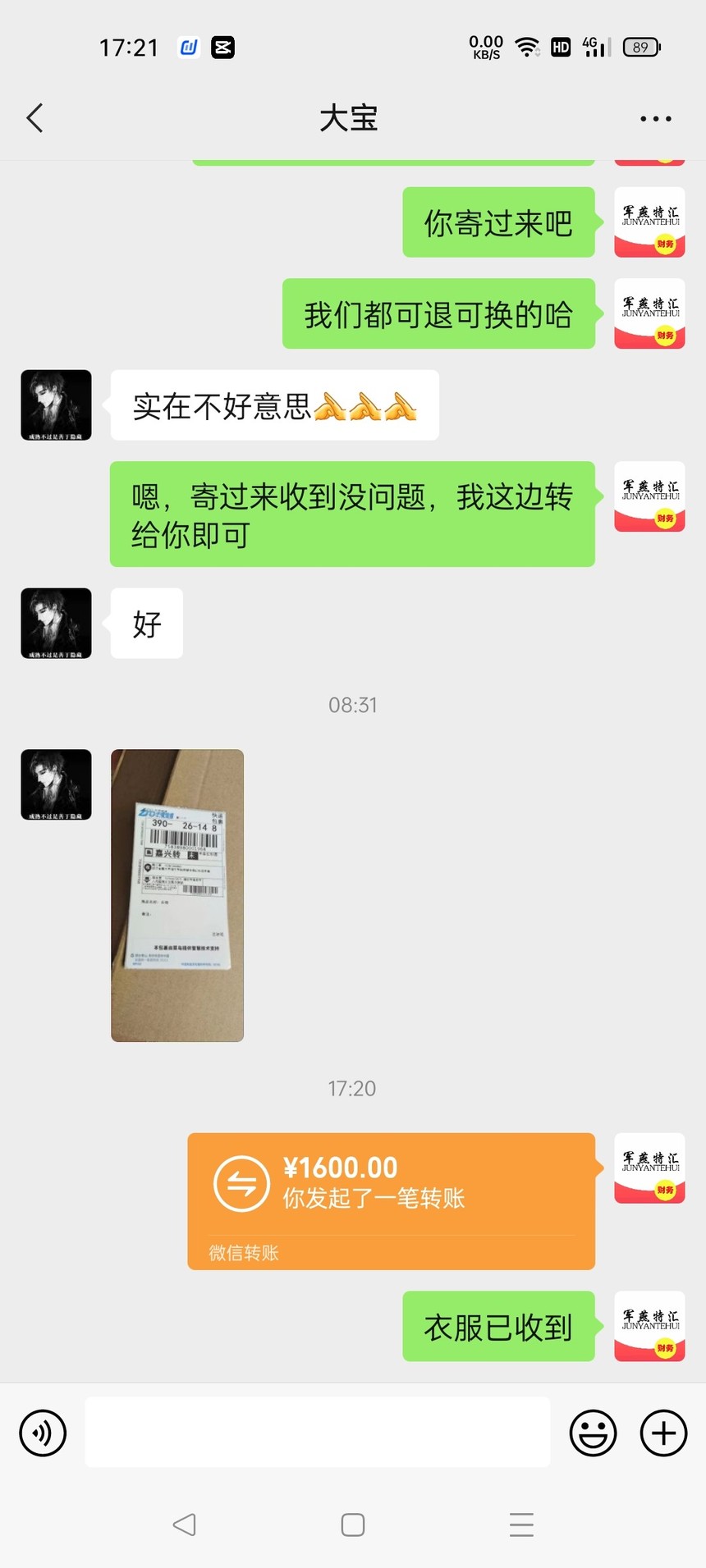
Task: Tap the message text field
Action: point(318,1432)
